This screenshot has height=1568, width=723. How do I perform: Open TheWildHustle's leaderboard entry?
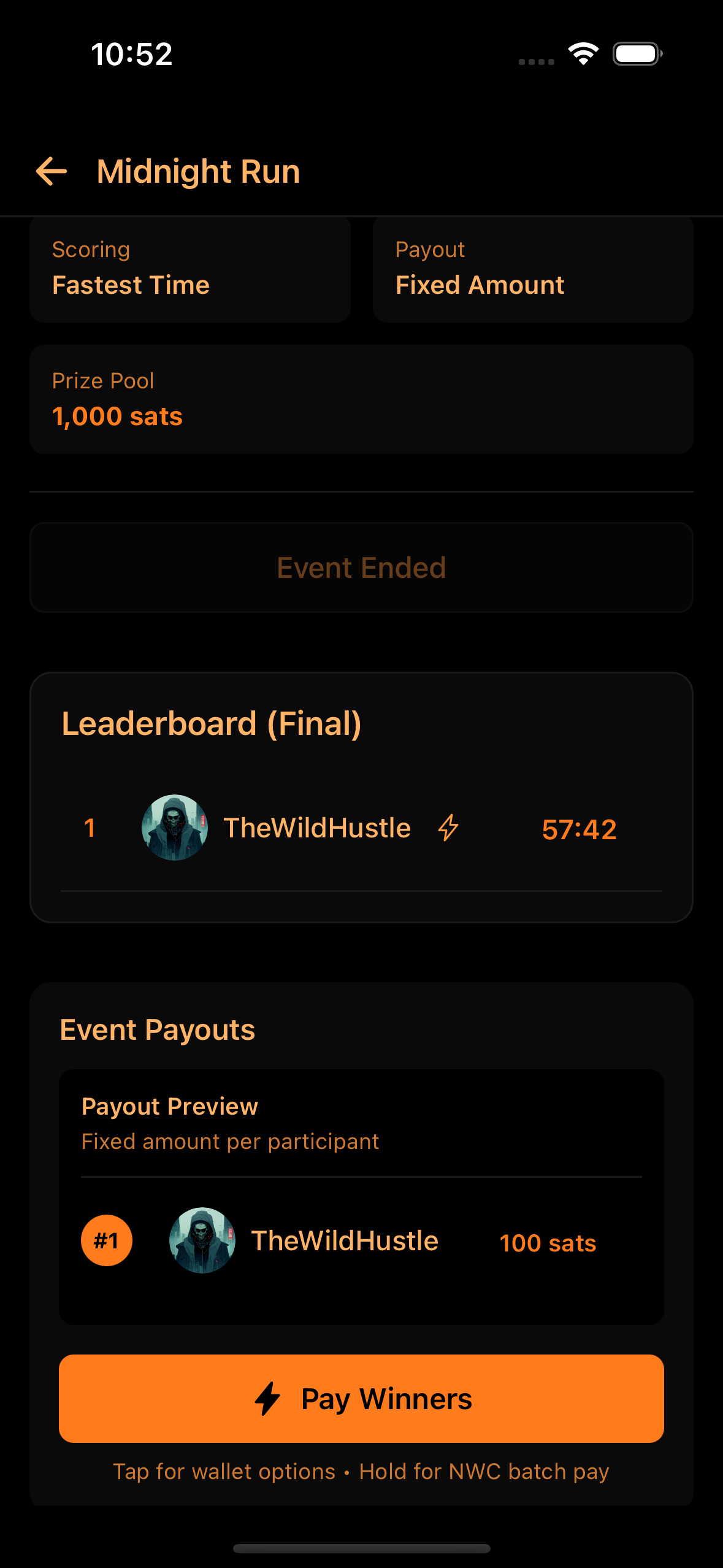(x=316, y=828)
